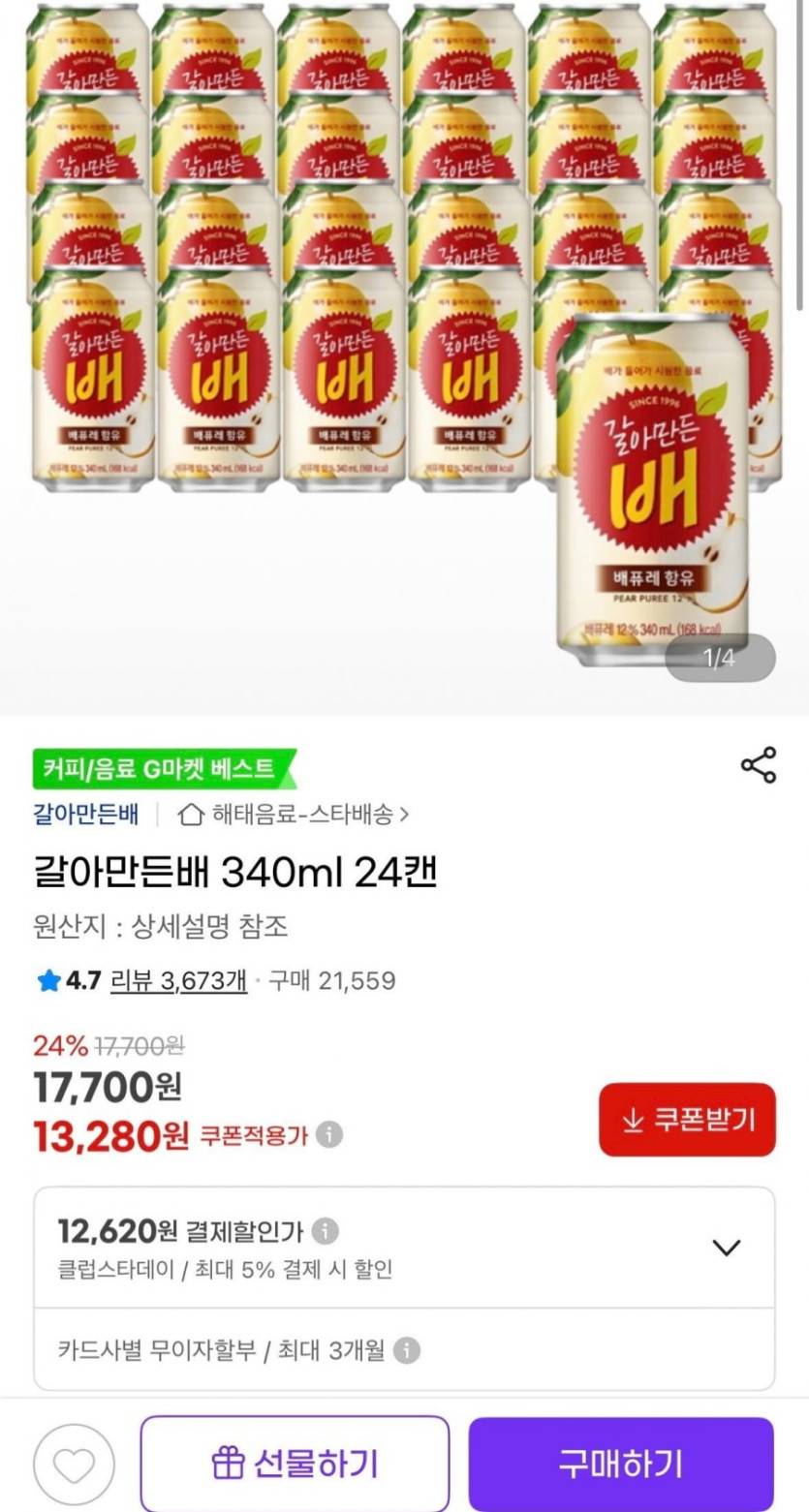Tap the 구매하기 purchase button

[x=621, y=1464]
